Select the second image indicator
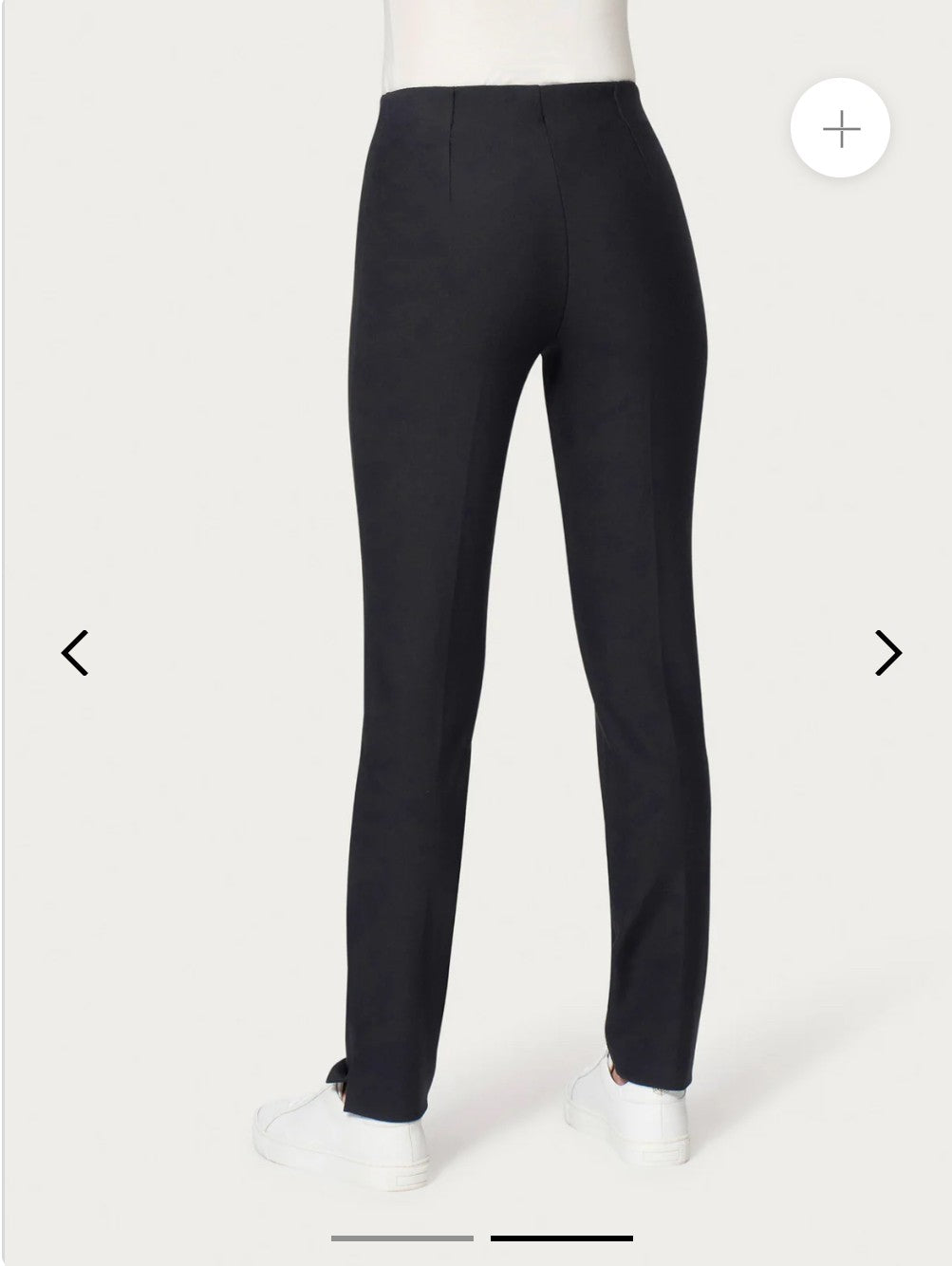952x1266 pixels. [x=561, y=1238]
